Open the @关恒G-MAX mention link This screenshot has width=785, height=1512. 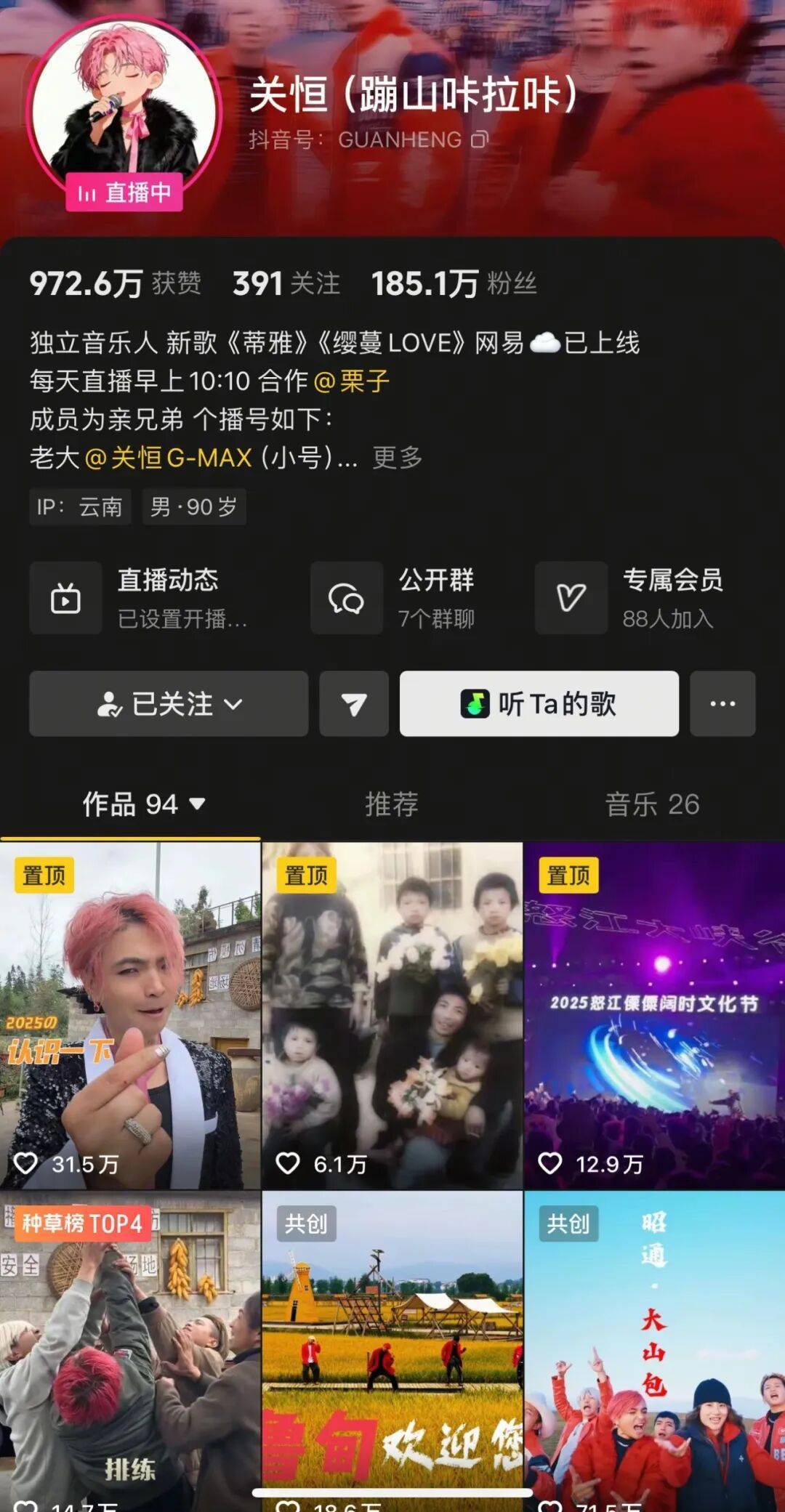(169, 458)
